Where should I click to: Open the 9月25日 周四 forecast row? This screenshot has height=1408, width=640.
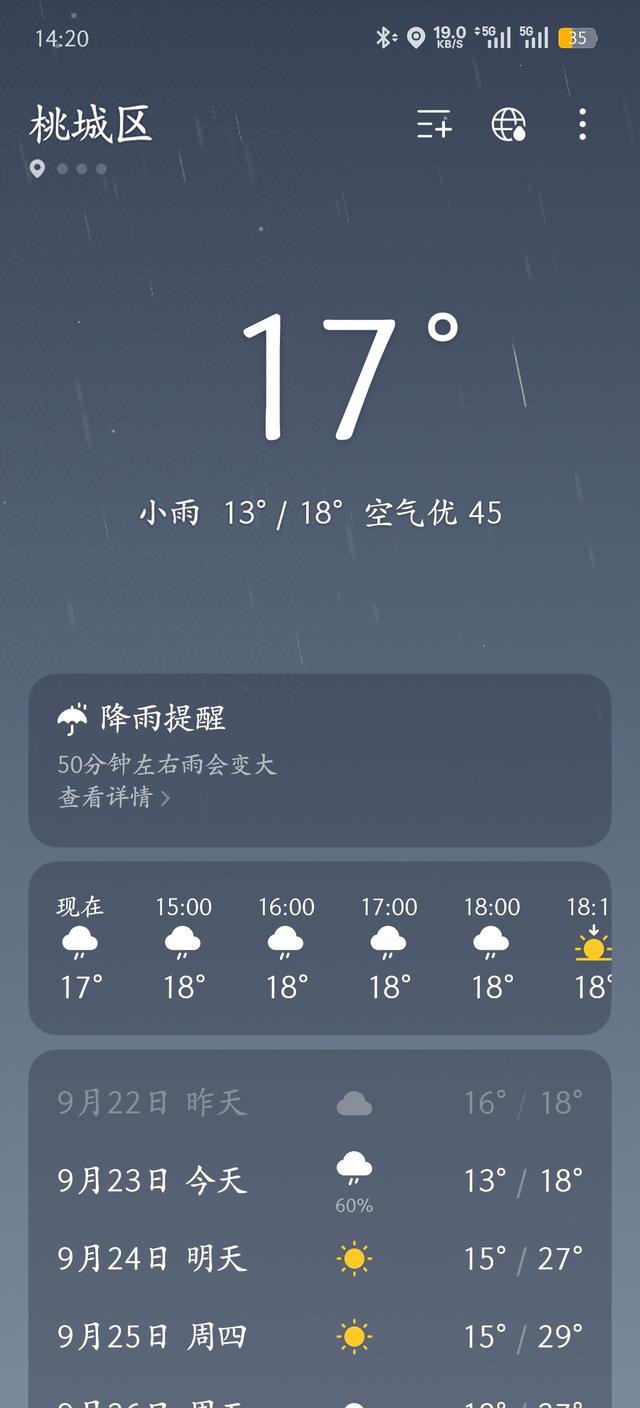[319, 1336]
